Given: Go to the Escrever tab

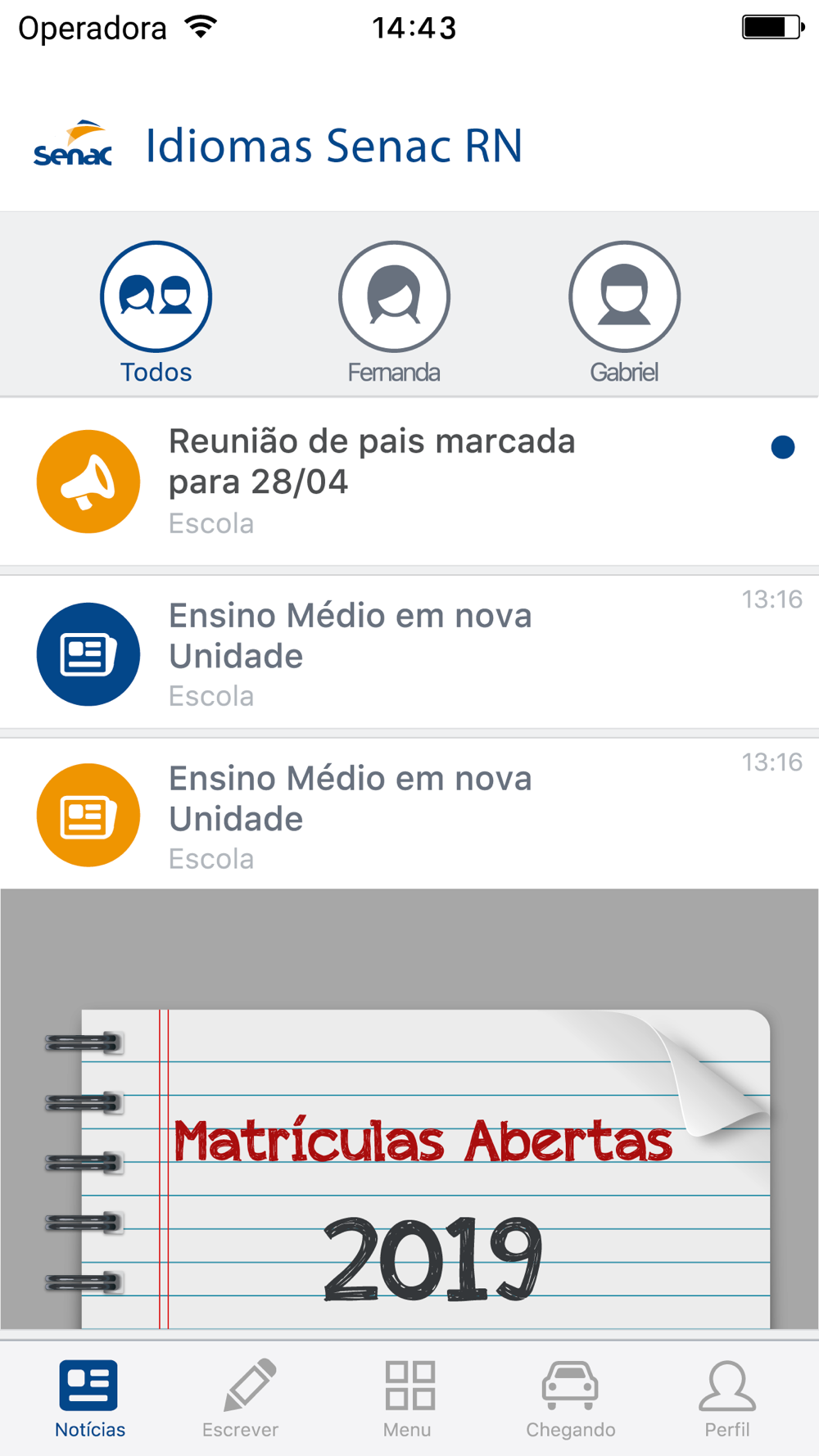Looking at the screenshot, I should [x=241, y=1399].
